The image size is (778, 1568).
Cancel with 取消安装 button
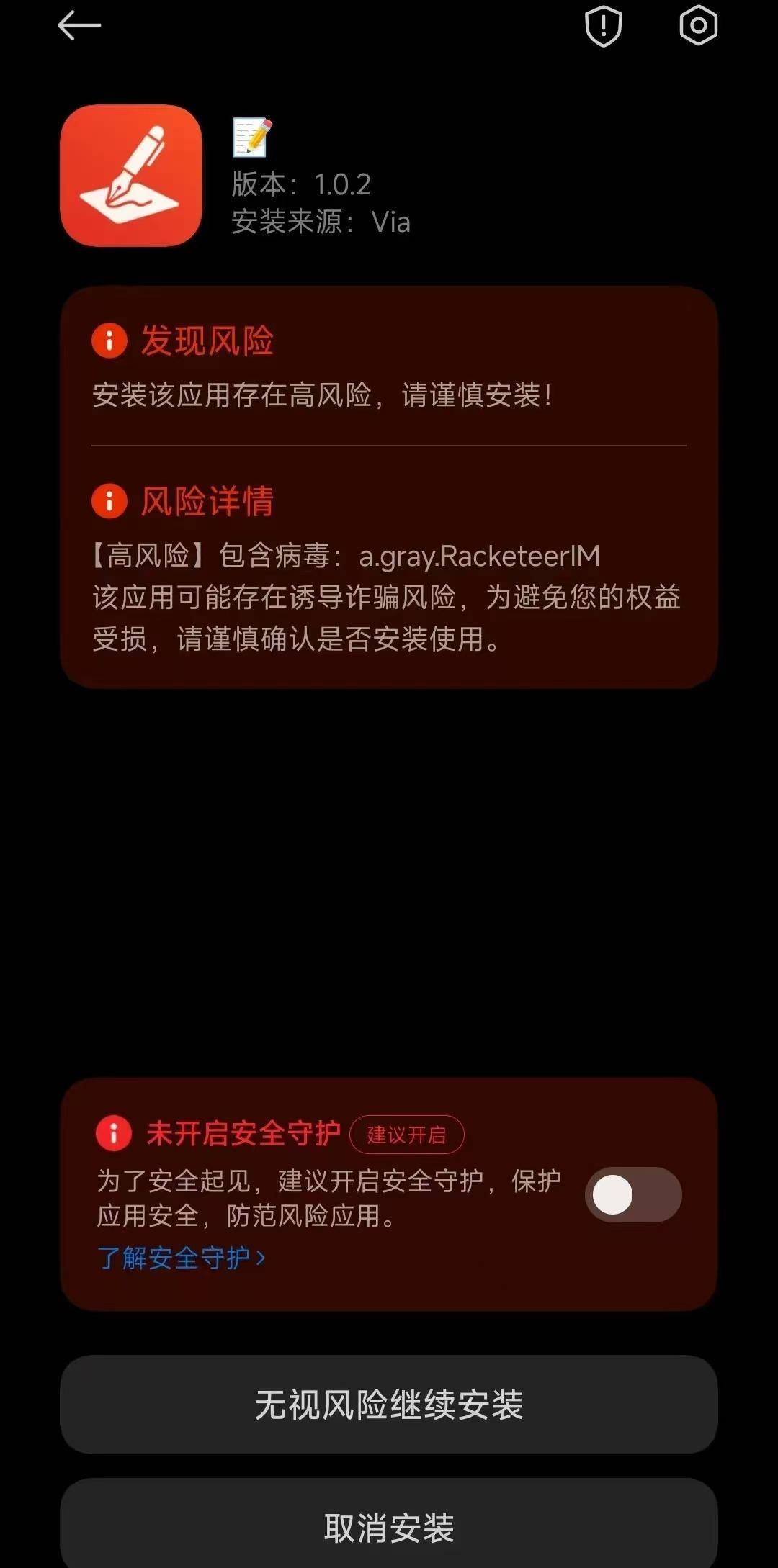click(x=389, y=1526)
